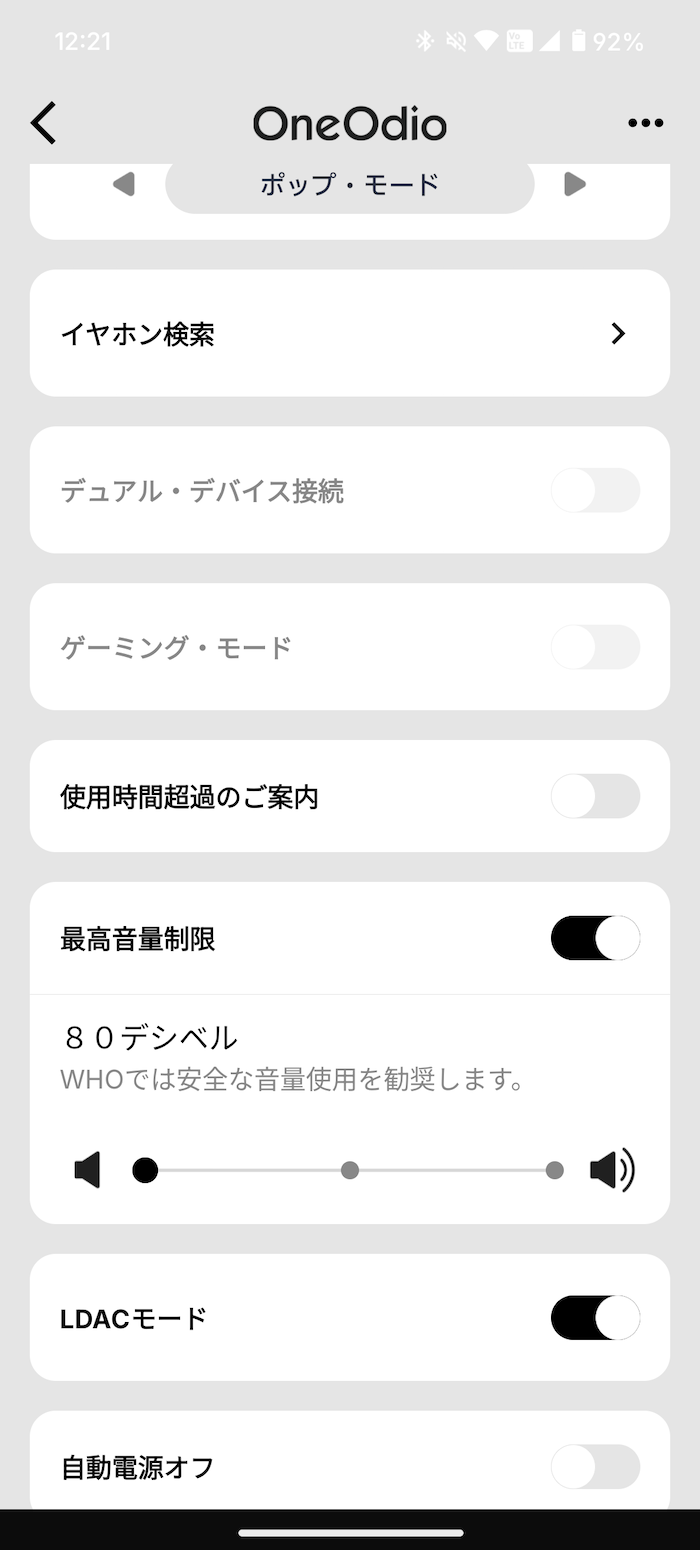
Task: Open イヤホン検索
Action: (x=350, y=333)
